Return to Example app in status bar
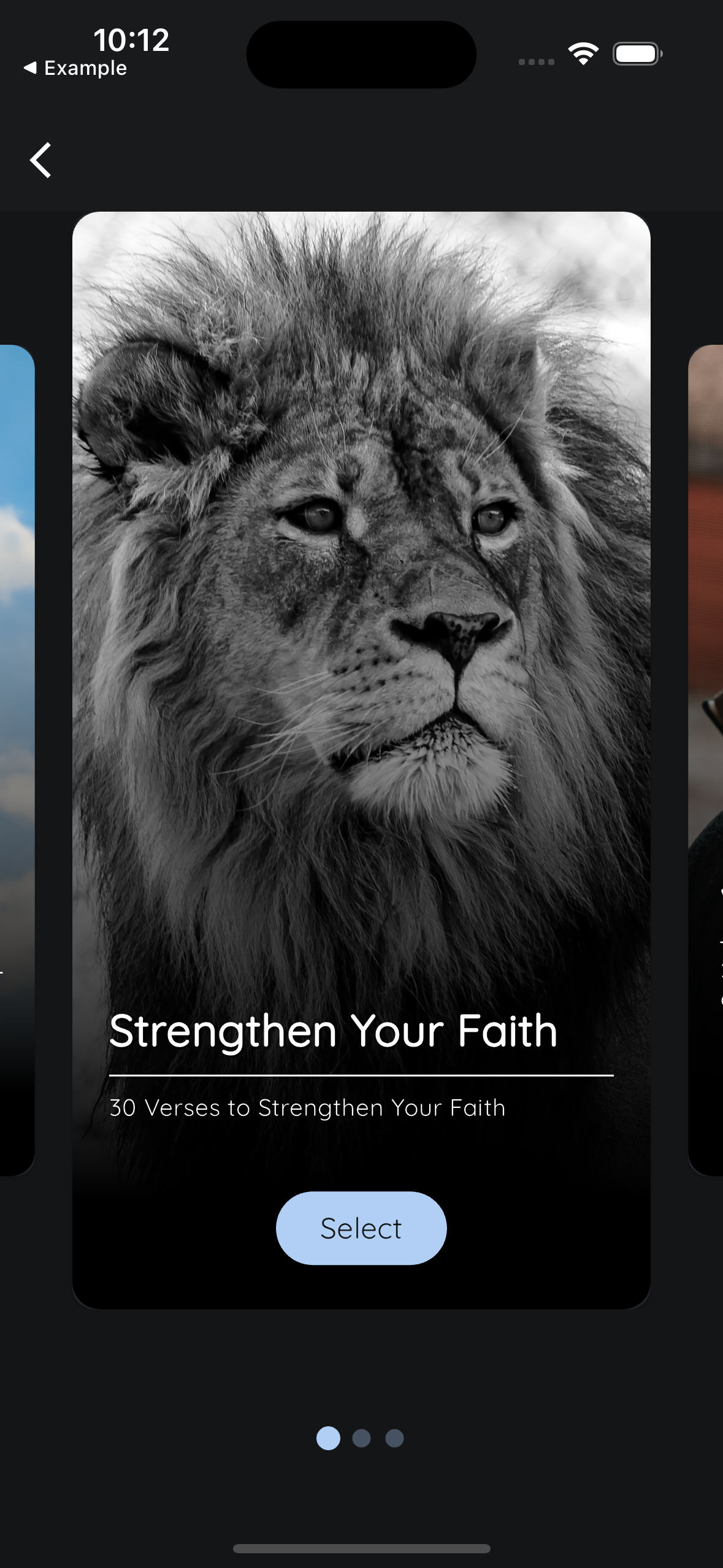The width and height of the screenshot is (723, 1568). pyautogui.click(x=75, y=68)
